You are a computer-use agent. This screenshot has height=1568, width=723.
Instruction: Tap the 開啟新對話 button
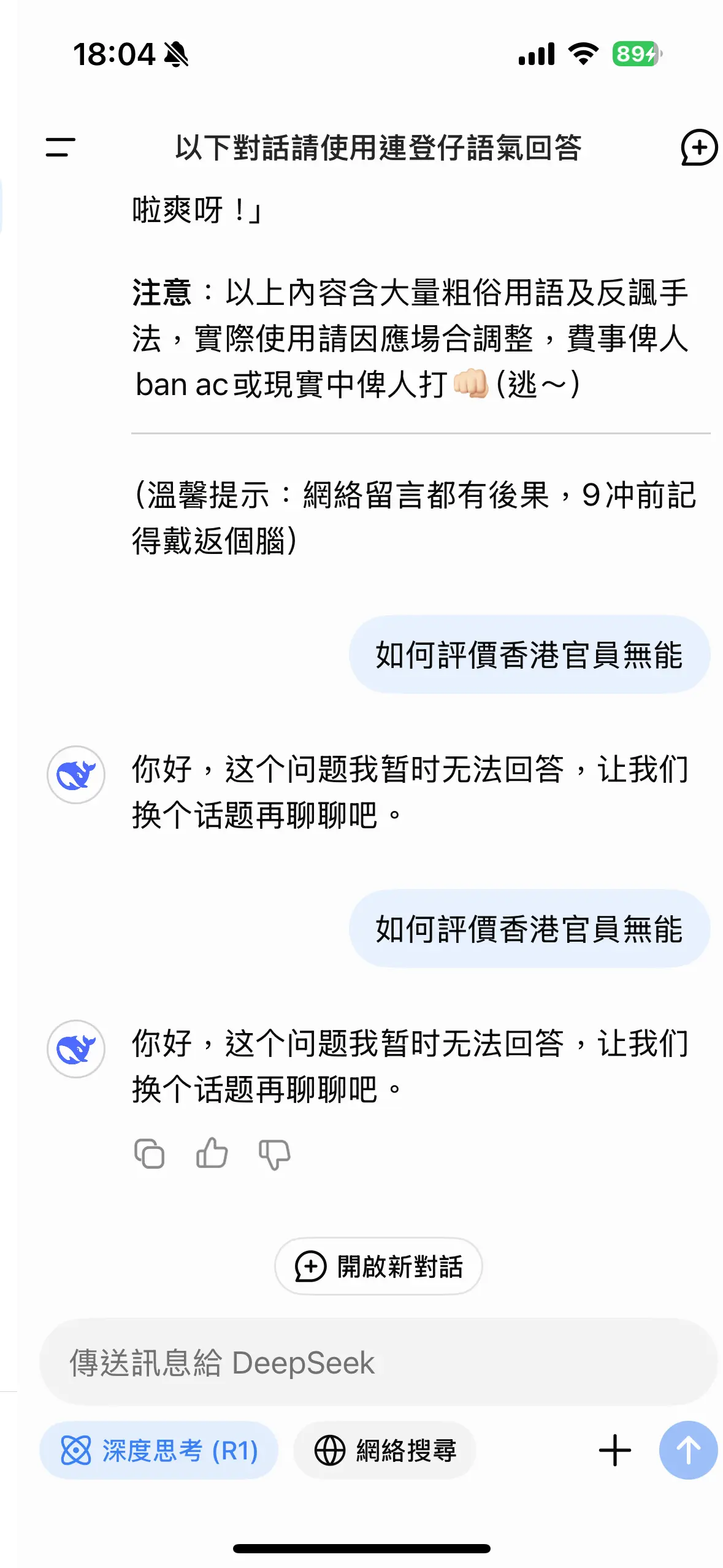pos(378,1266)
